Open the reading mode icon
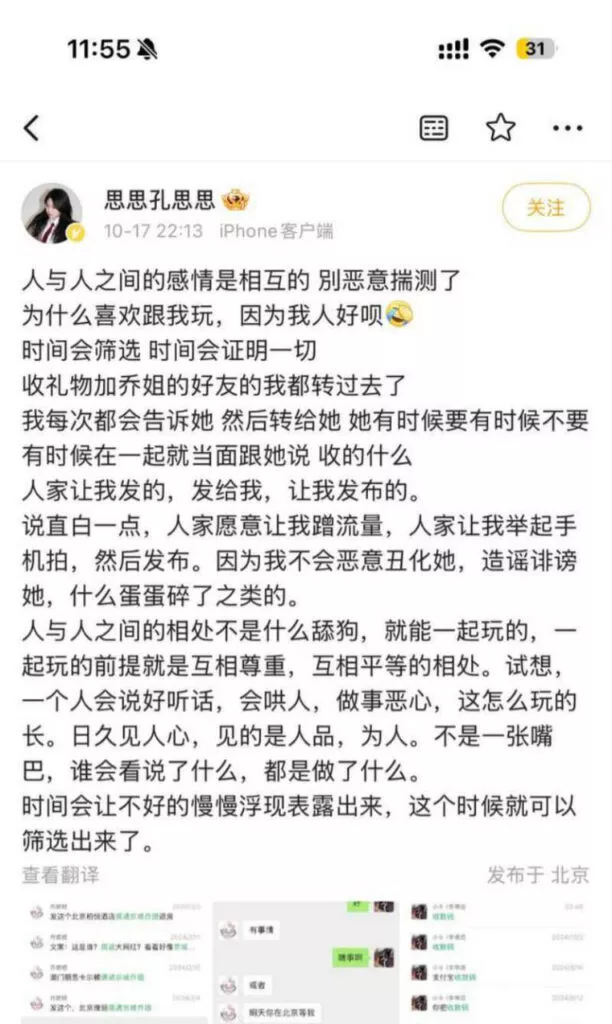The width and height of the screenshot is (612, 1024). point(433,128)
